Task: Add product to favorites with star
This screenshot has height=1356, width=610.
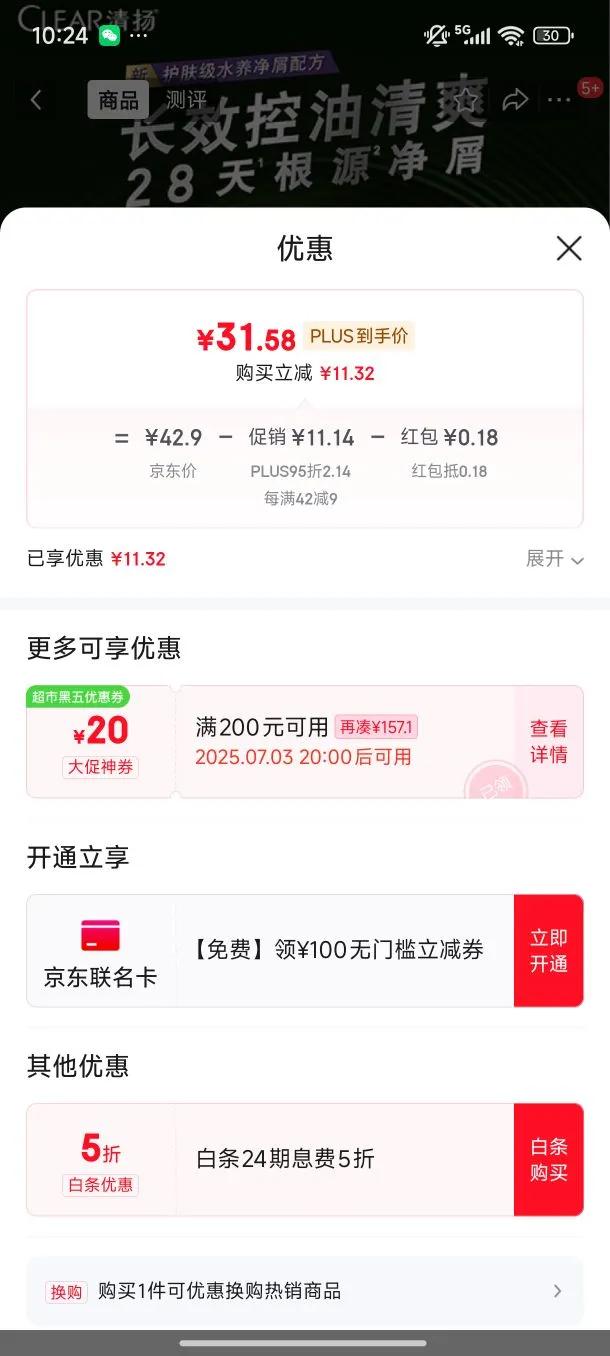Action: [x=466, y=100]
